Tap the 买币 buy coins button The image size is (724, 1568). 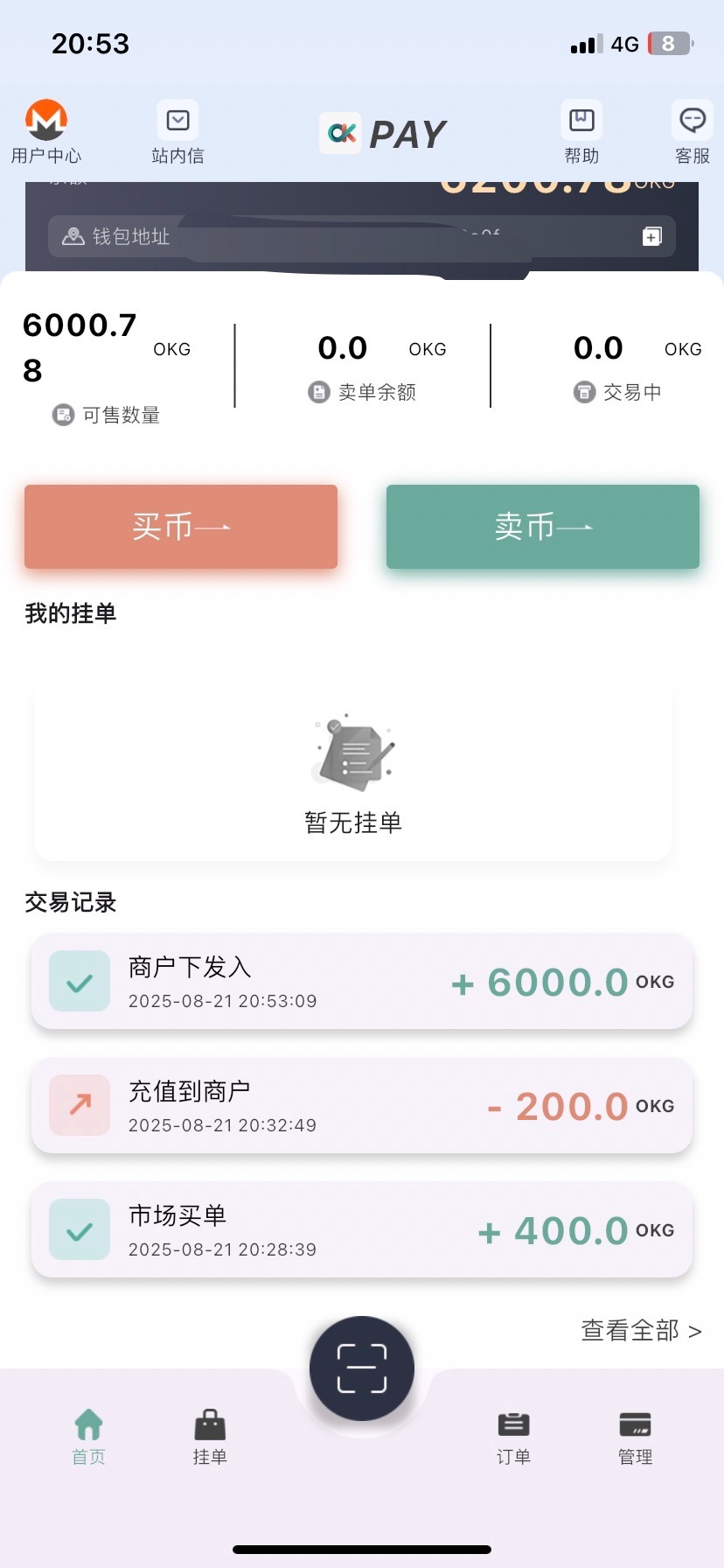181,527
